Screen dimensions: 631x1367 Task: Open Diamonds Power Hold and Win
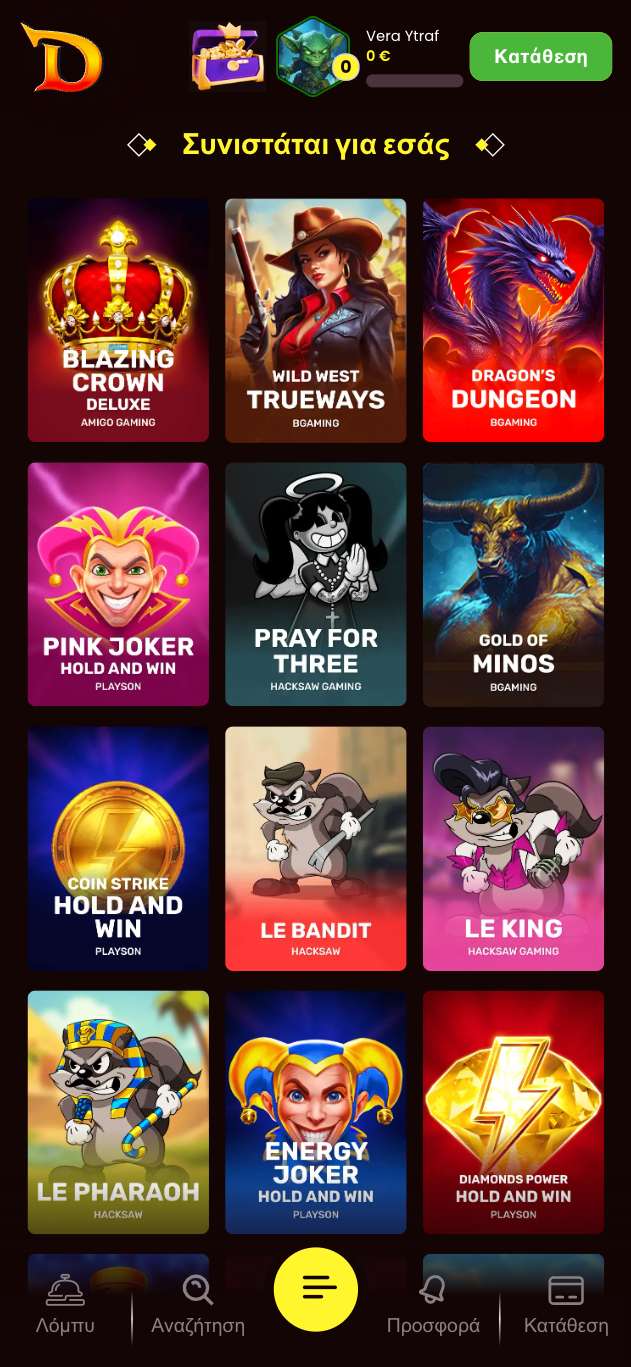click(x=513, y=1112)
